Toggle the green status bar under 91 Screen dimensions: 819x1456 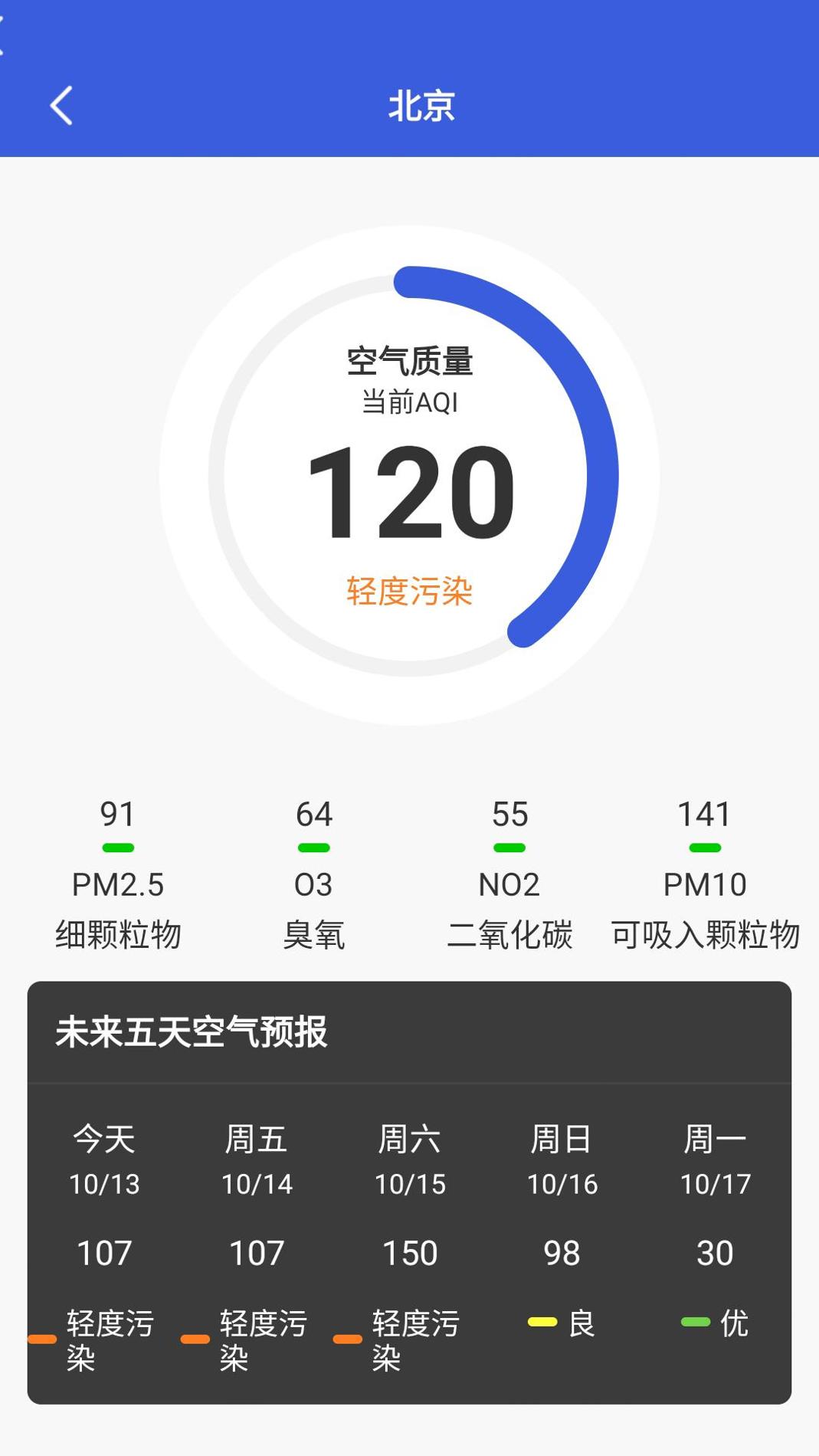(116, 848)
